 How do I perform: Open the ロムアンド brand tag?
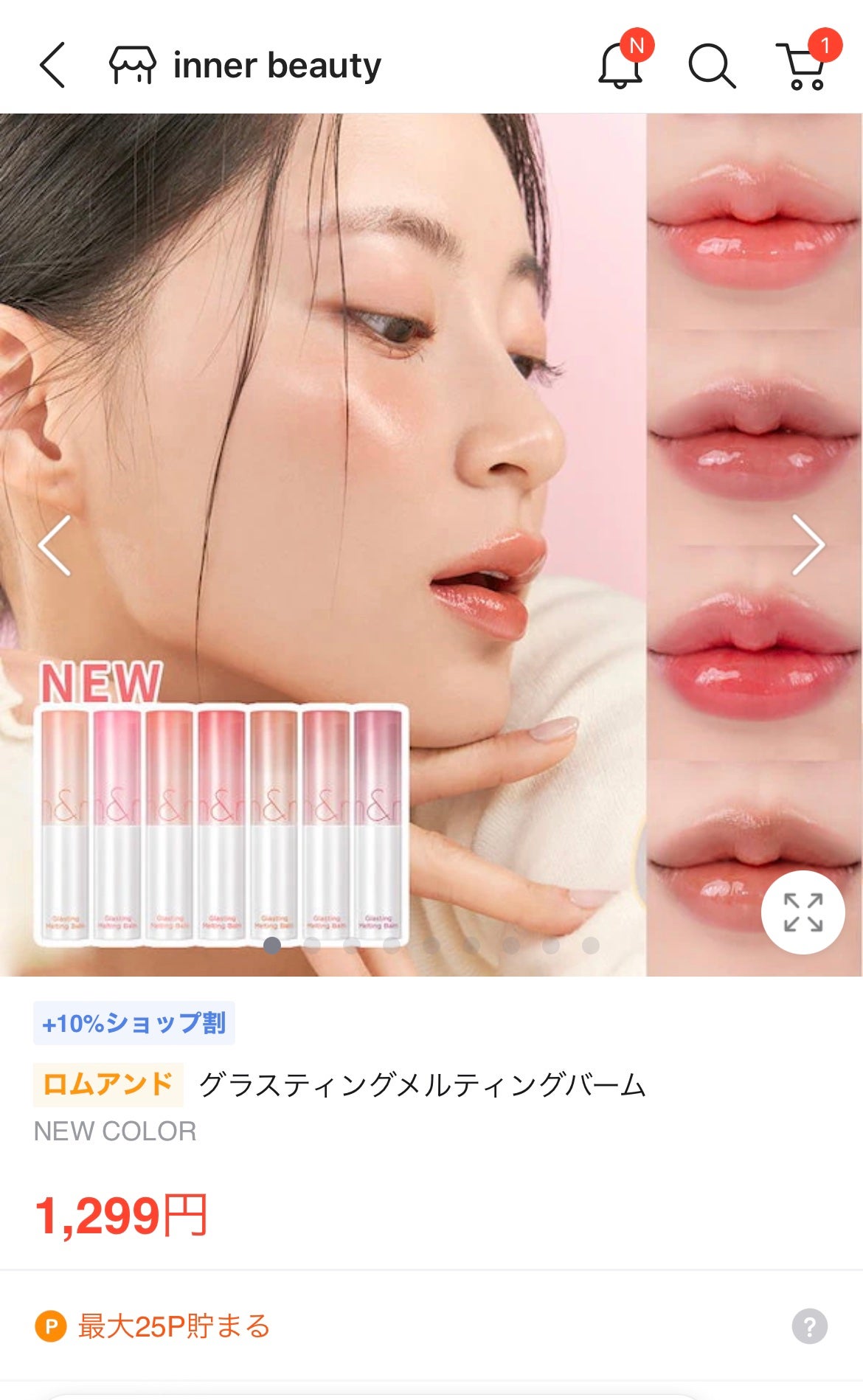coord(108,1084)
